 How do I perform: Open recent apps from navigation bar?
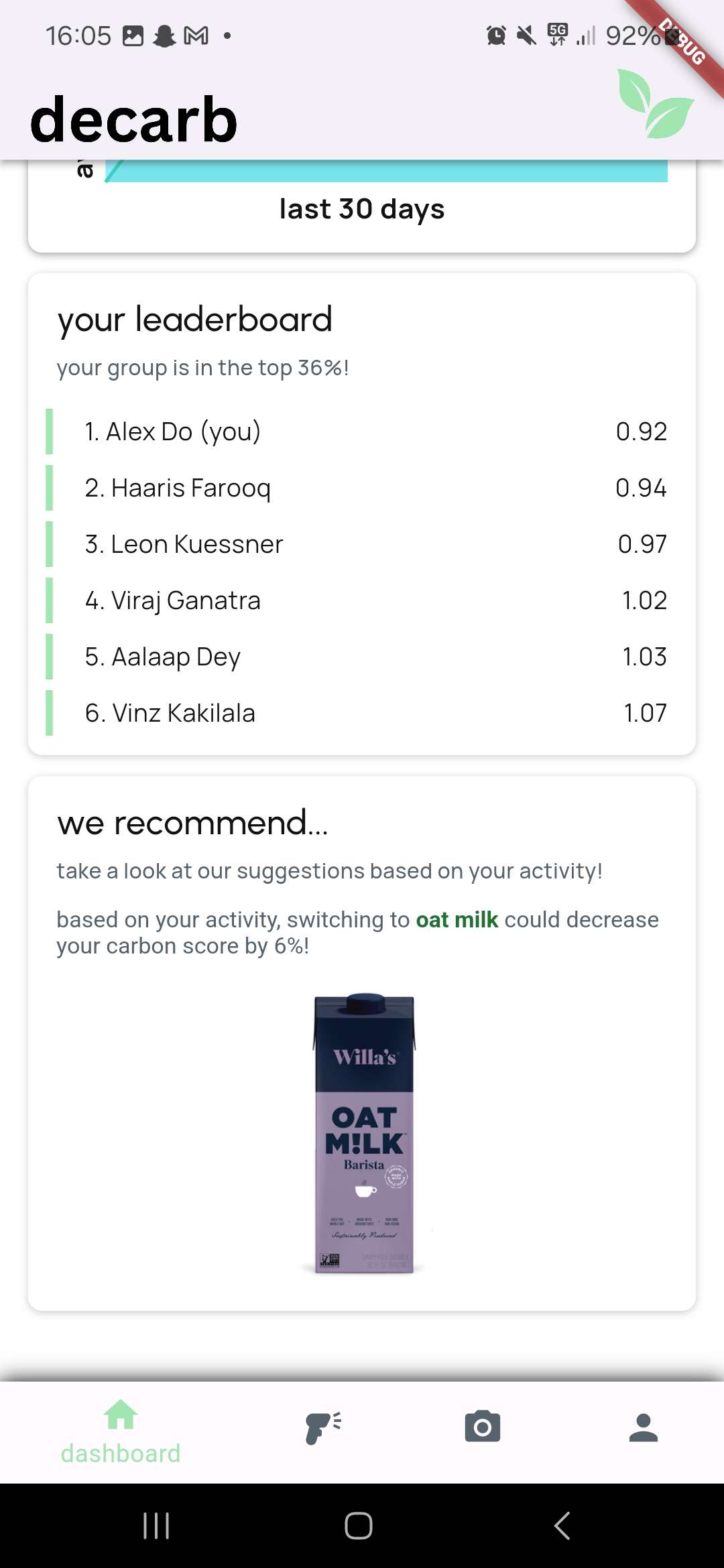click(x=156, y=1526)
